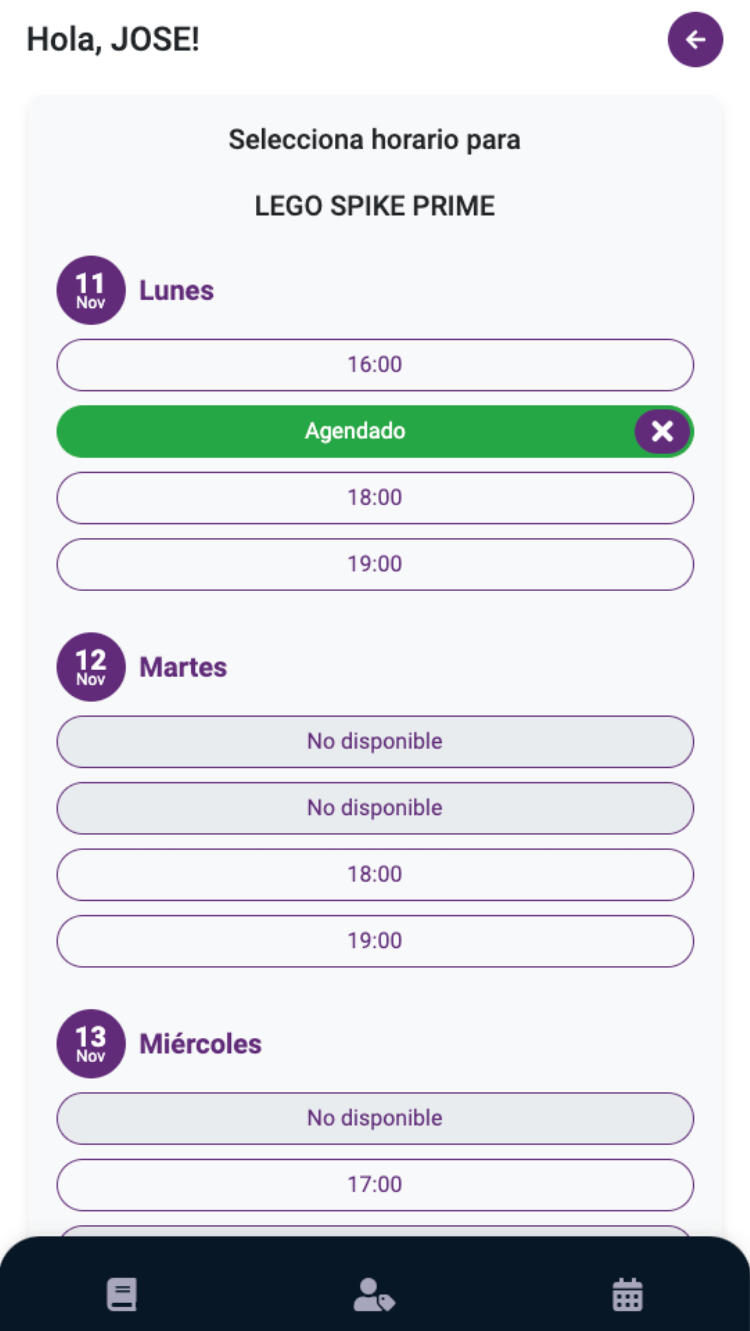Book the 19:00 slot on Lunes

375,565
